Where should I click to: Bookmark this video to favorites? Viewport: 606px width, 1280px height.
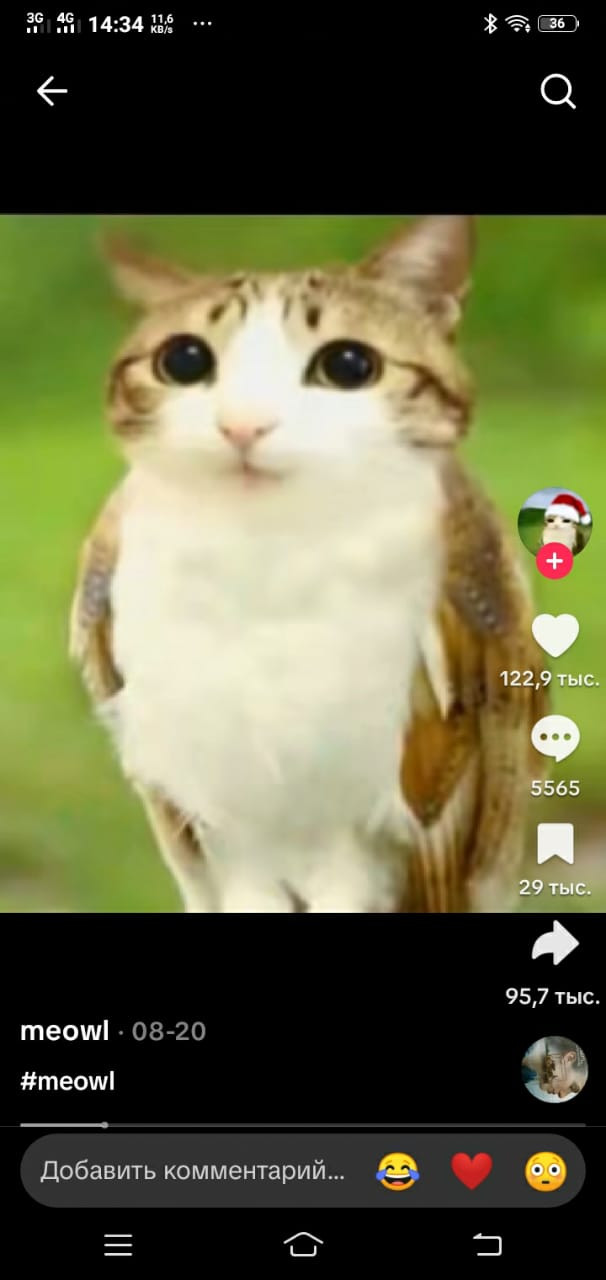[554, 844]
